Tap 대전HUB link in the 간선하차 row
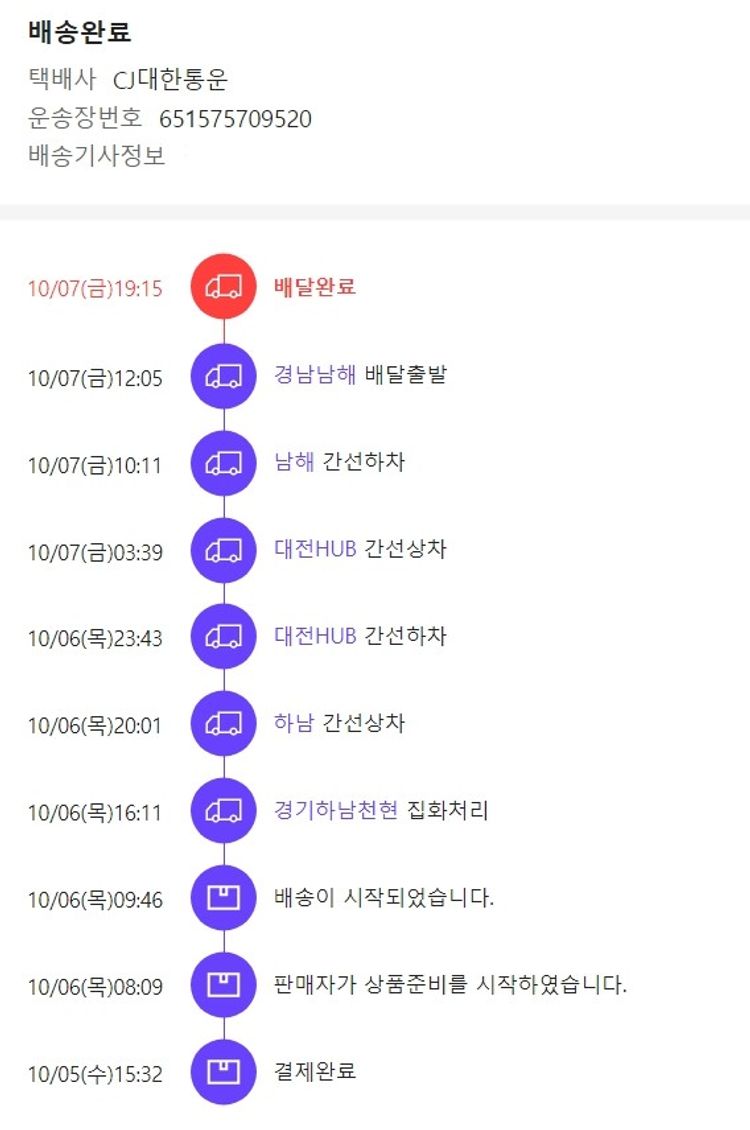Screen dimensions: 750x1130 315,636
